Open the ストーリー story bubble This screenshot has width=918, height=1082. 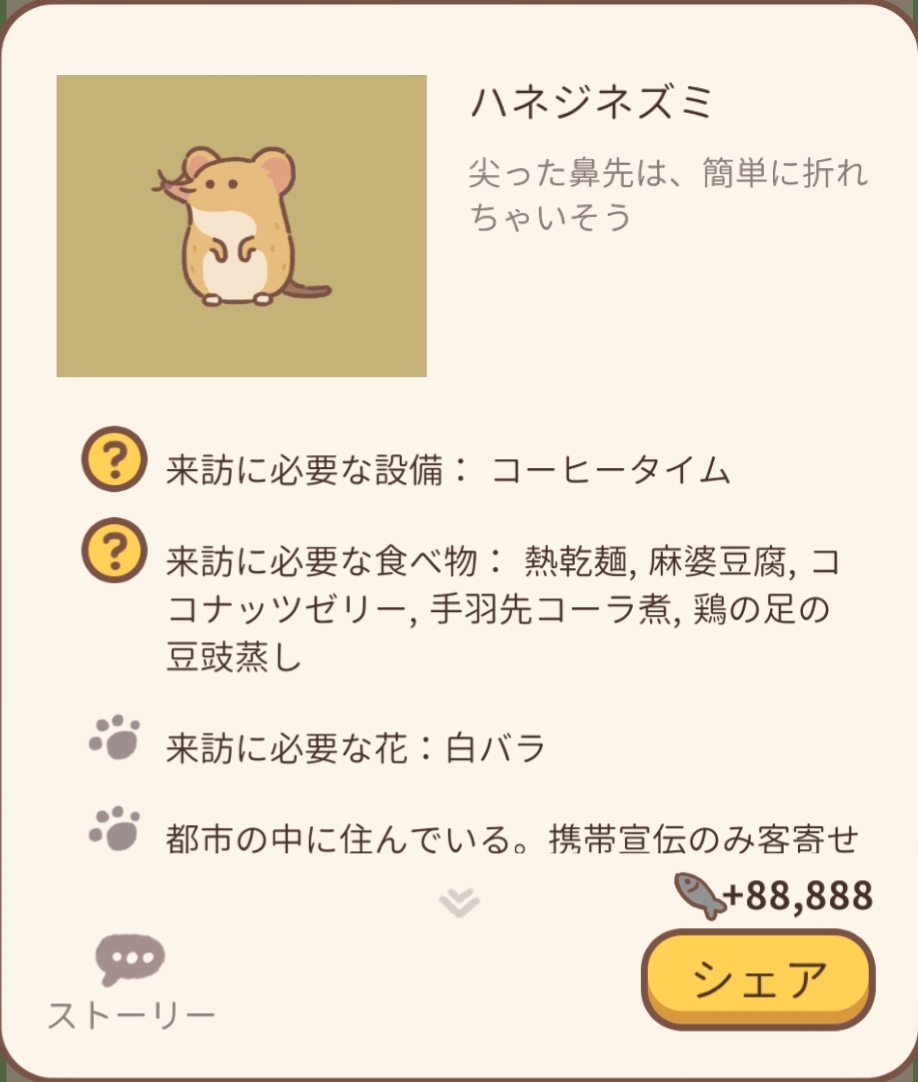(131, 963)
